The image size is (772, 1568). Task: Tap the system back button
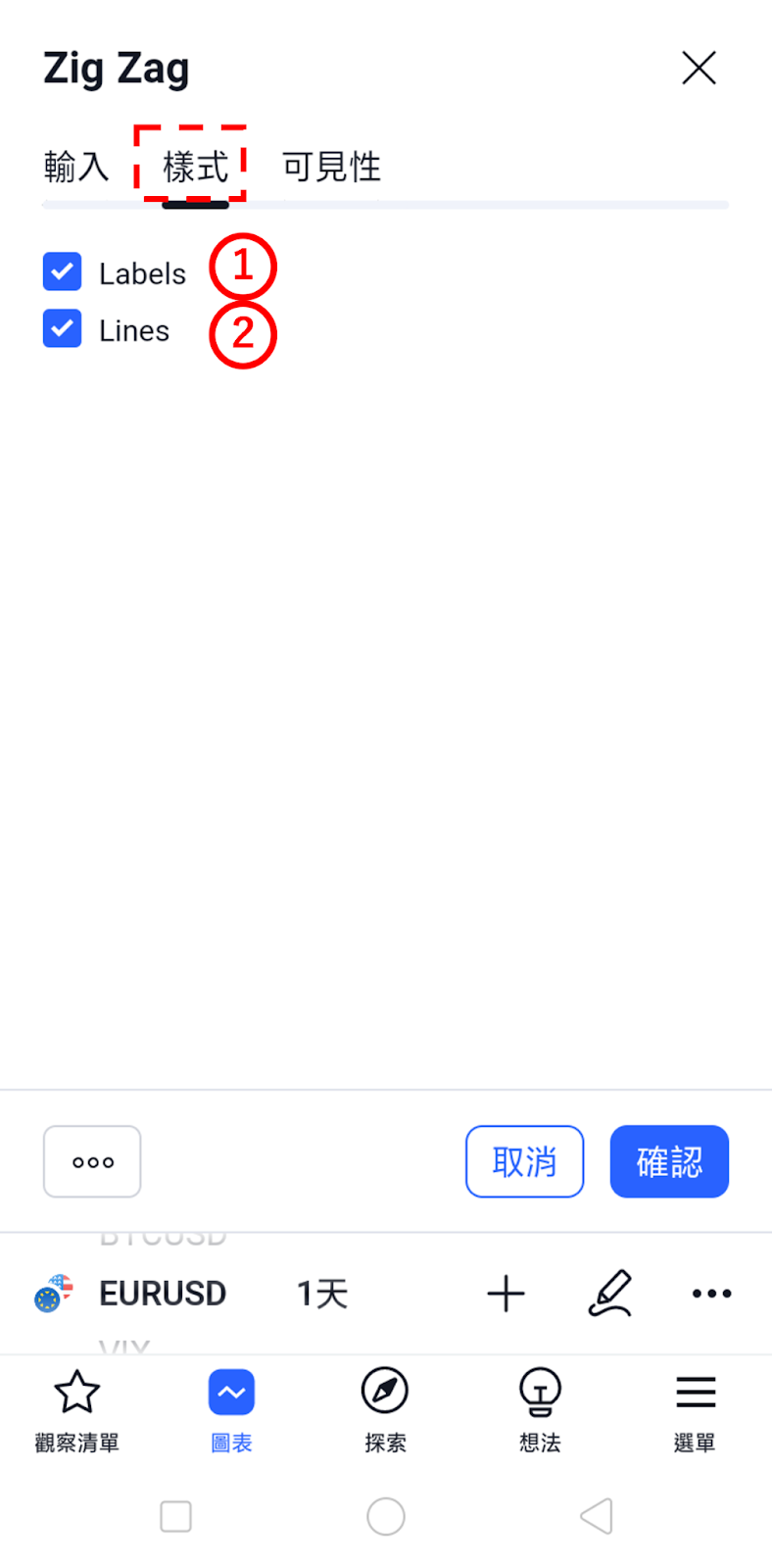597,1516
